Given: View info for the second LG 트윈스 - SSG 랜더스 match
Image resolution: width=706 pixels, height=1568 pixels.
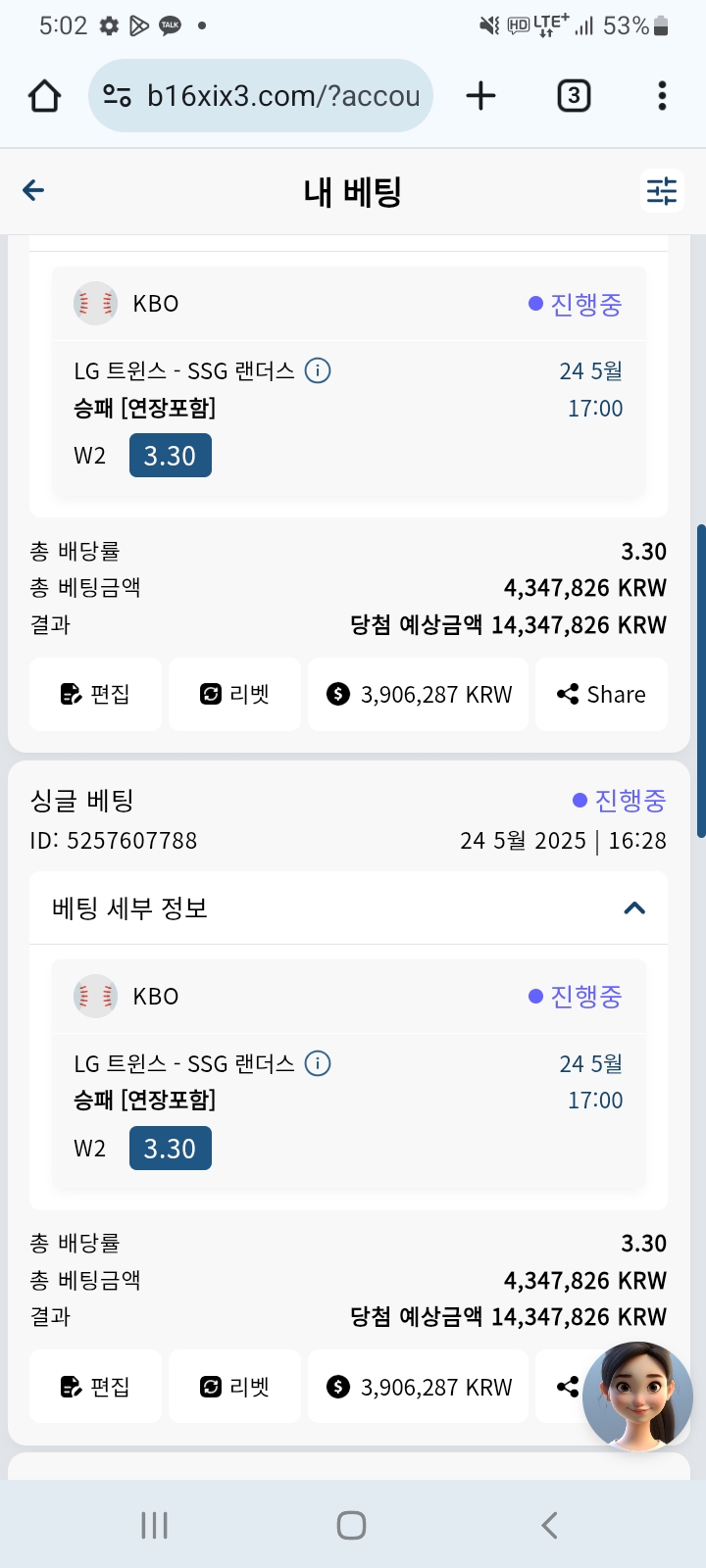Looking at the screenshot, I should (318, 1063).
